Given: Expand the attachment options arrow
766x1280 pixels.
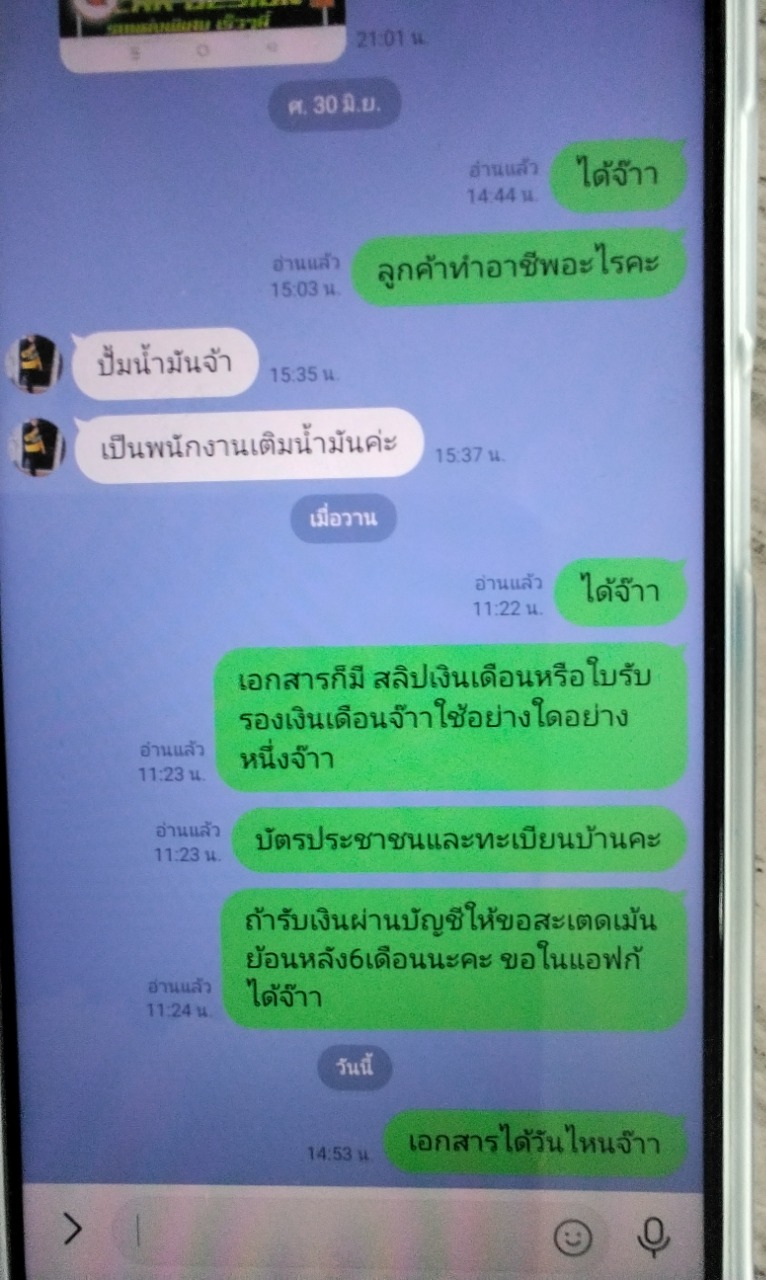Looking at the screenshot, I should [x=72, y=1229].
